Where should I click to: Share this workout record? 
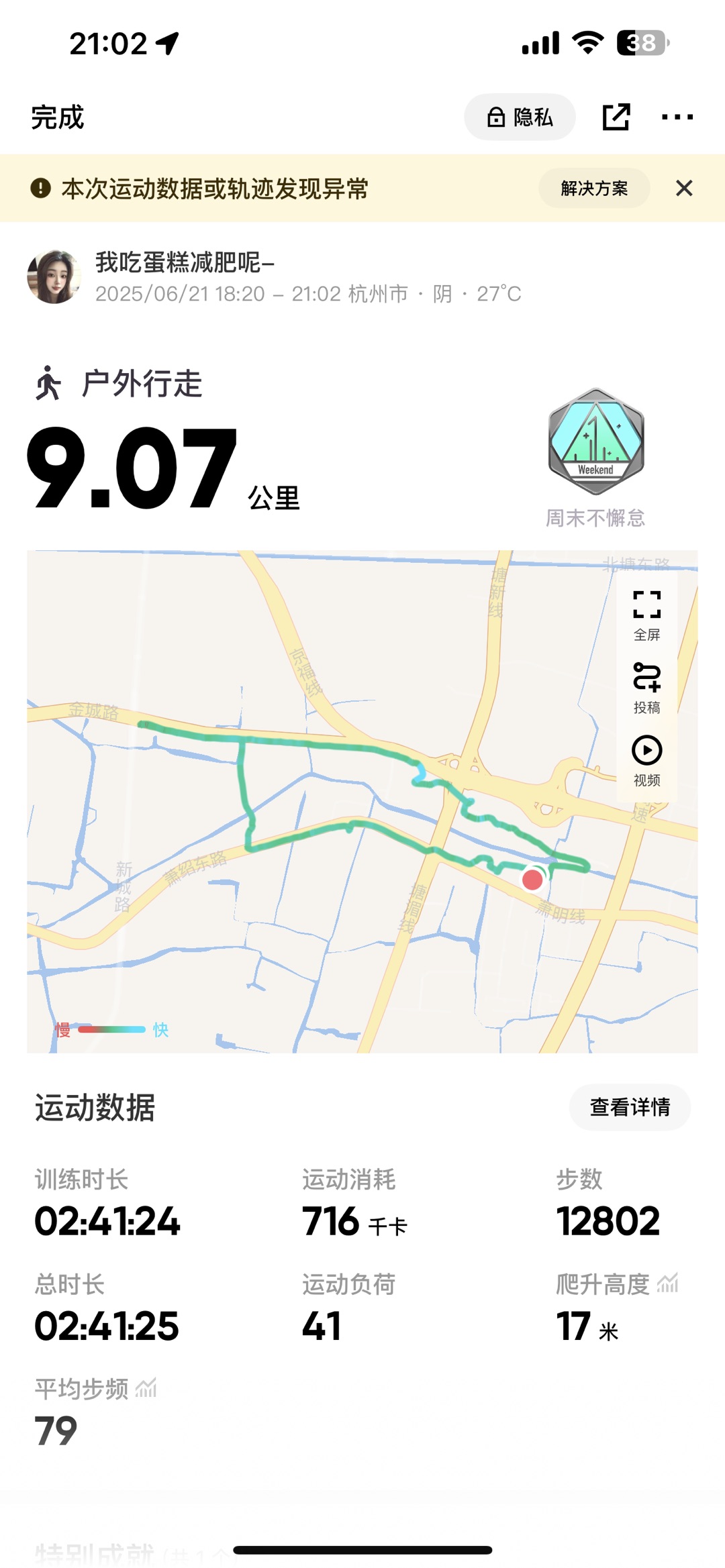[616, 117]
